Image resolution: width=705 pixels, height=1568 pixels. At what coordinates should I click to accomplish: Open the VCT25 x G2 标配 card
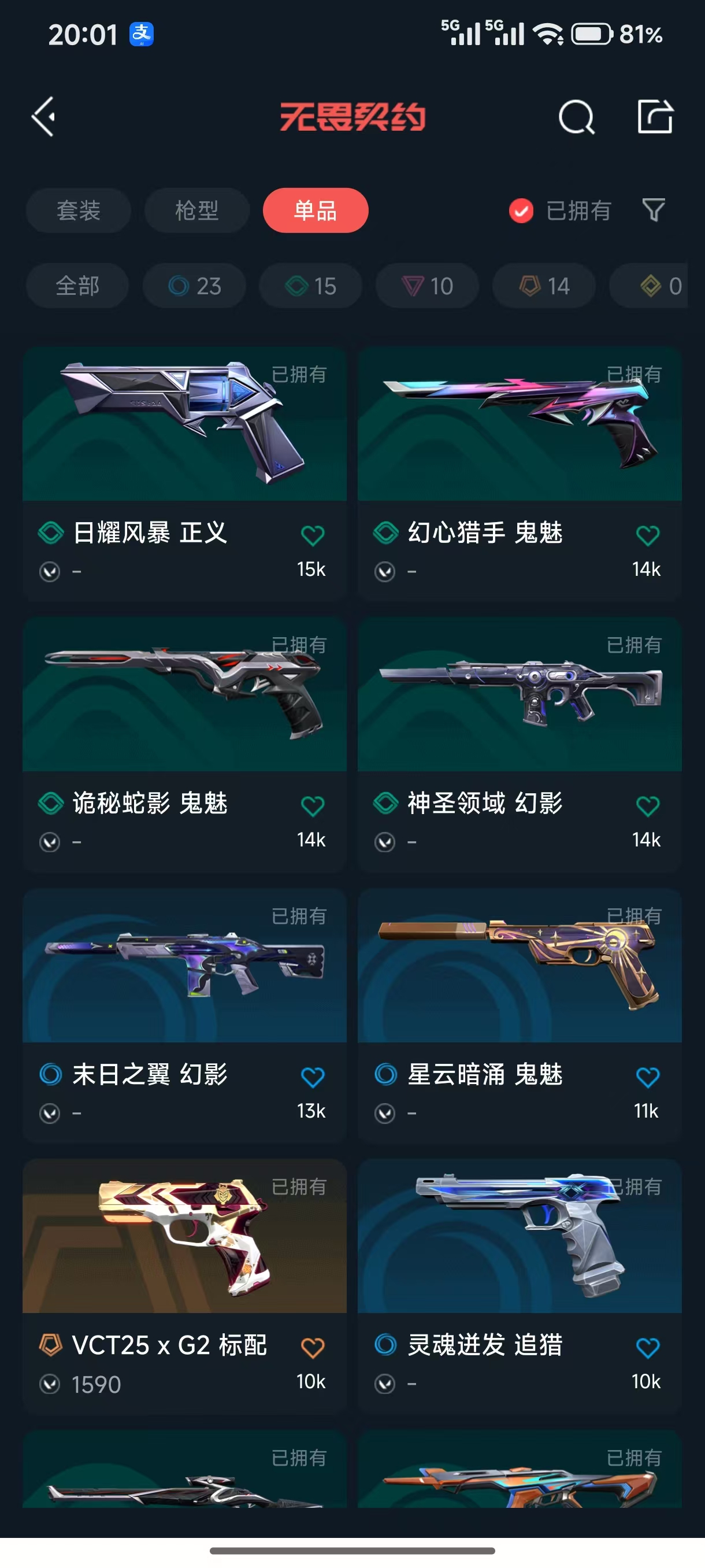[x=184, y=1286]
